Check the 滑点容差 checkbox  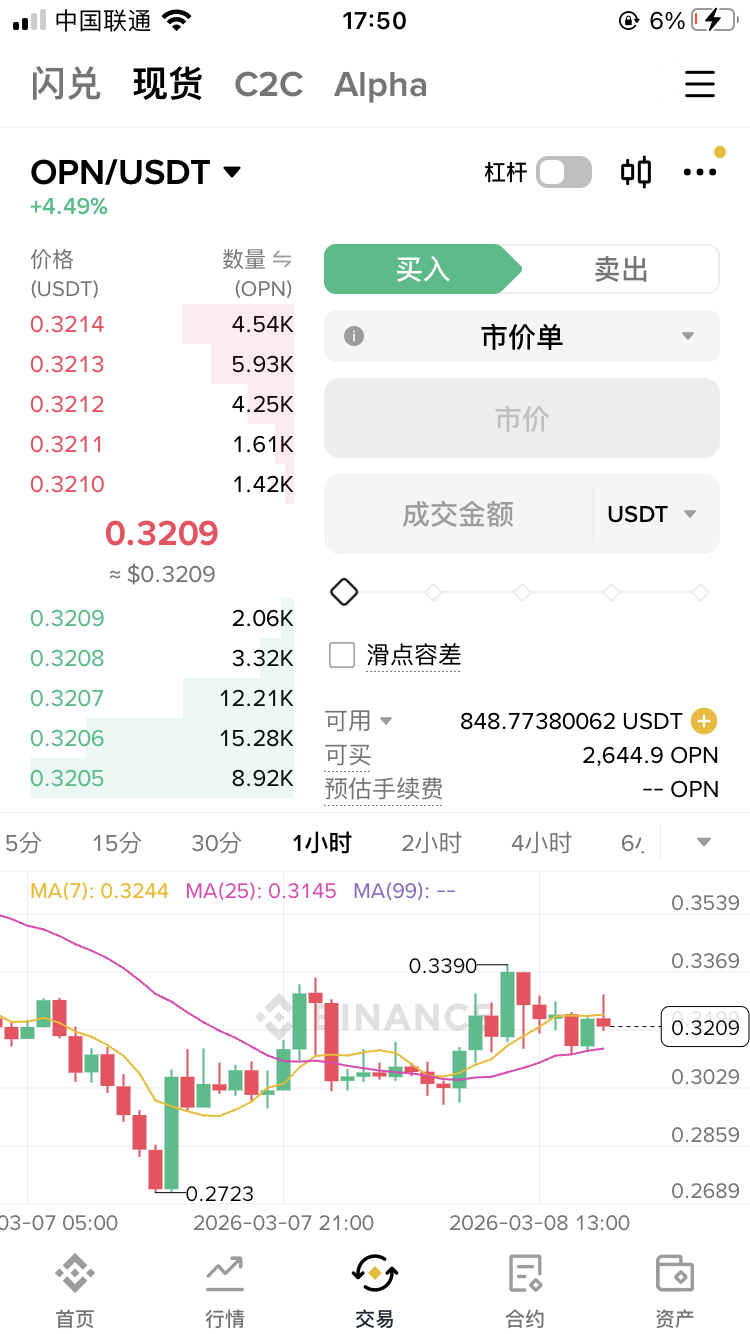[x=343, y=655]
